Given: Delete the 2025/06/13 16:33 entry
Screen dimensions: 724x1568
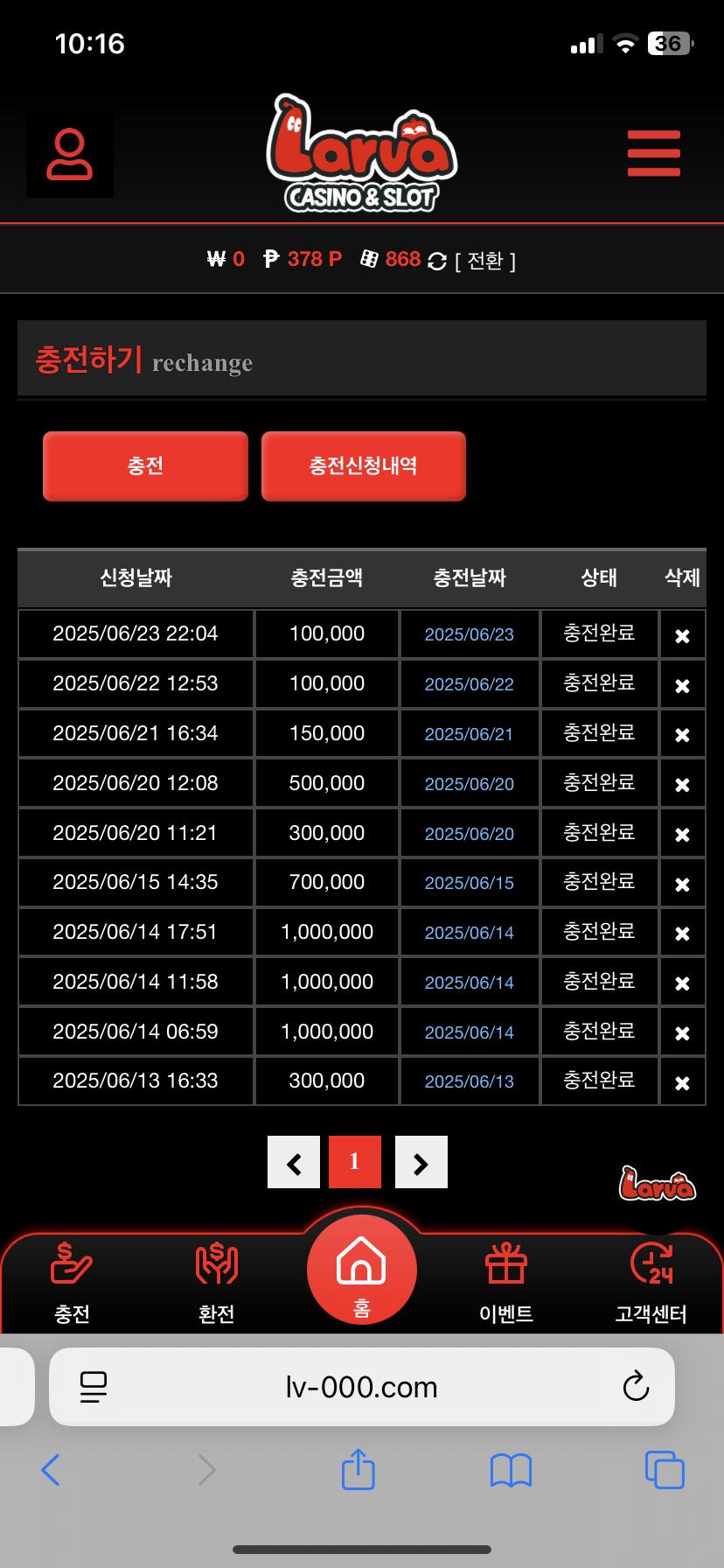Looking at the screenshot, I should [682, 1083].
